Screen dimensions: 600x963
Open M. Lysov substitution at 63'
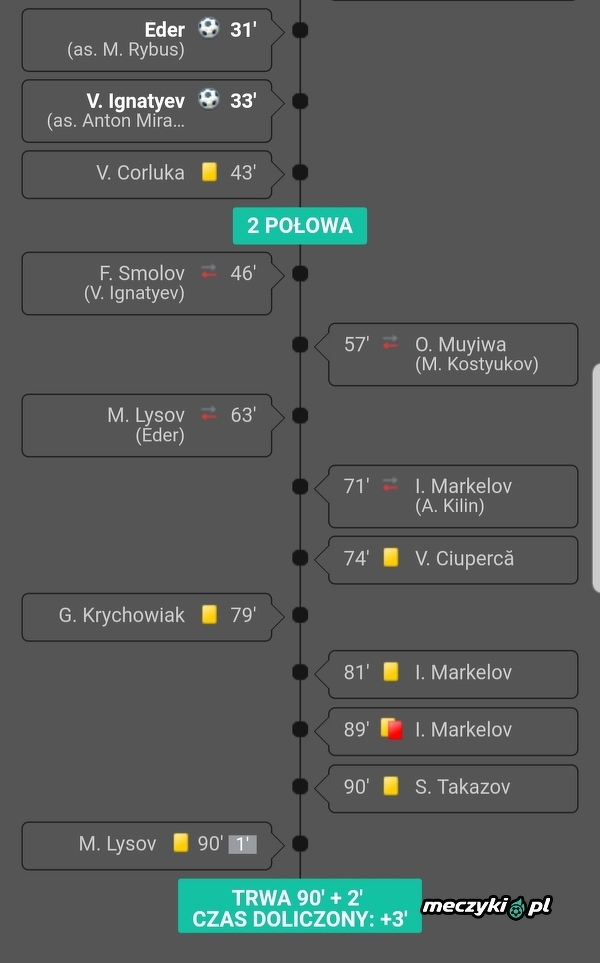(146, 425)
